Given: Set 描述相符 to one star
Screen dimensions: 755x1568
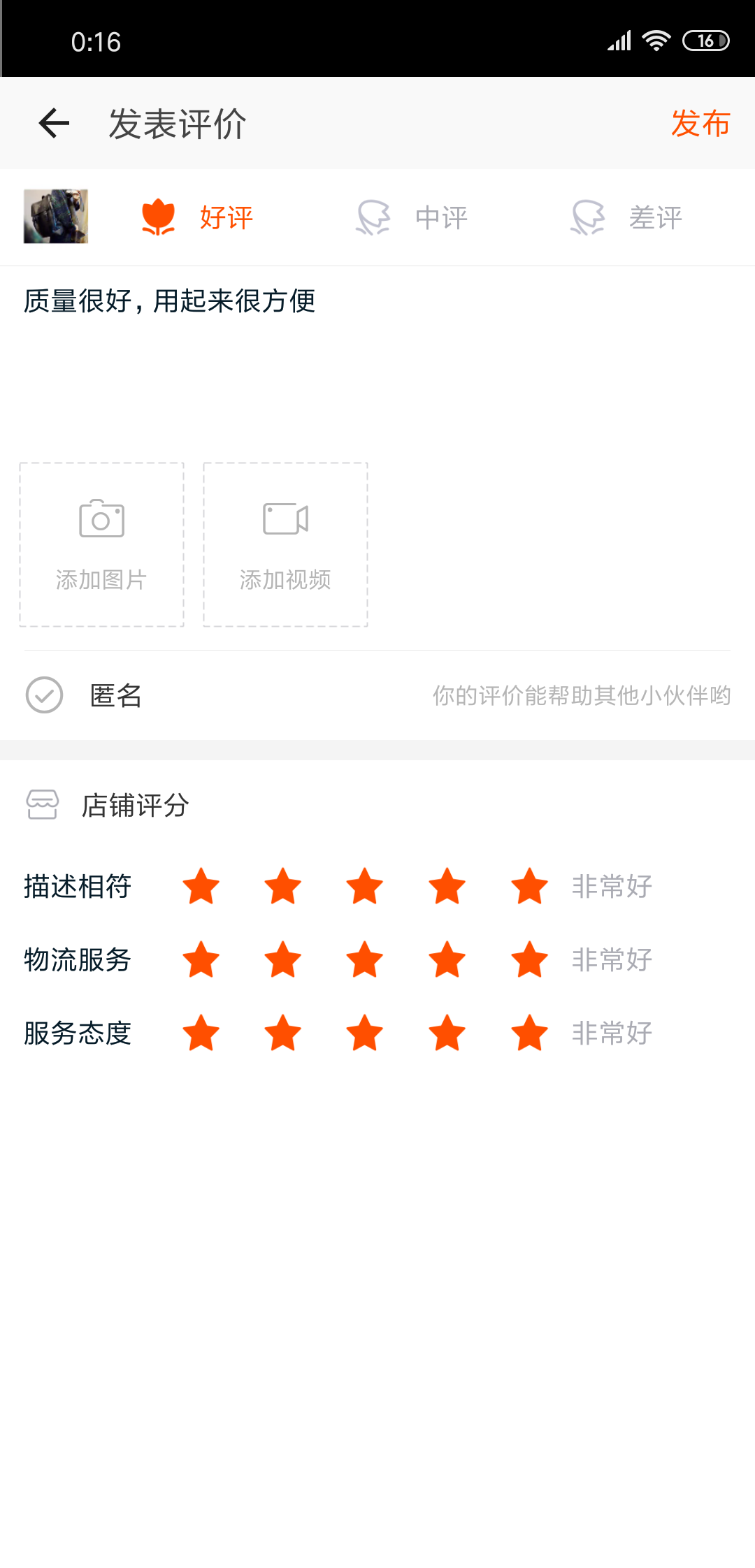Looking at the screenshot, I should point(201,886).
